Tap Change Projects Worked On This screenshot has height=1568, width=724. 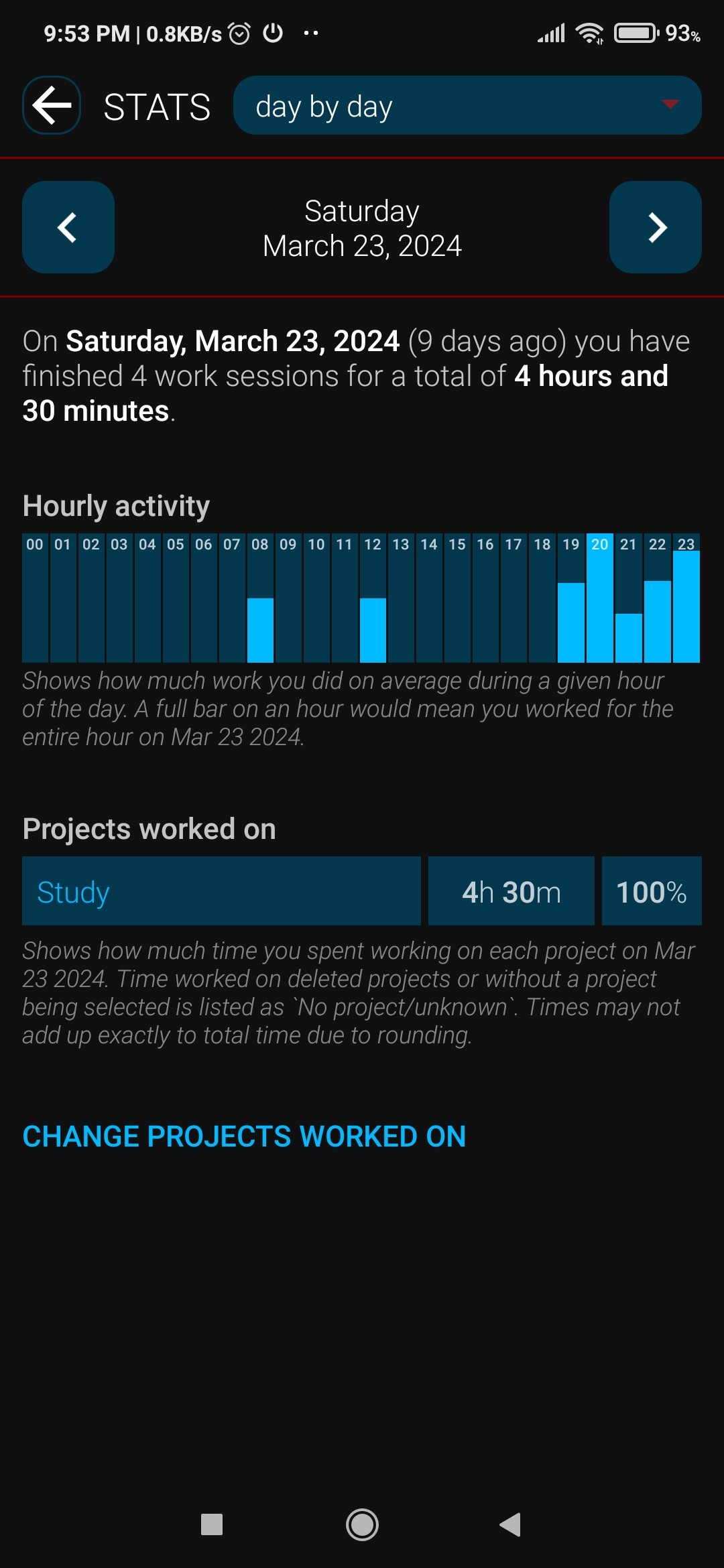pyautogui.click(x=244, y=1136)
